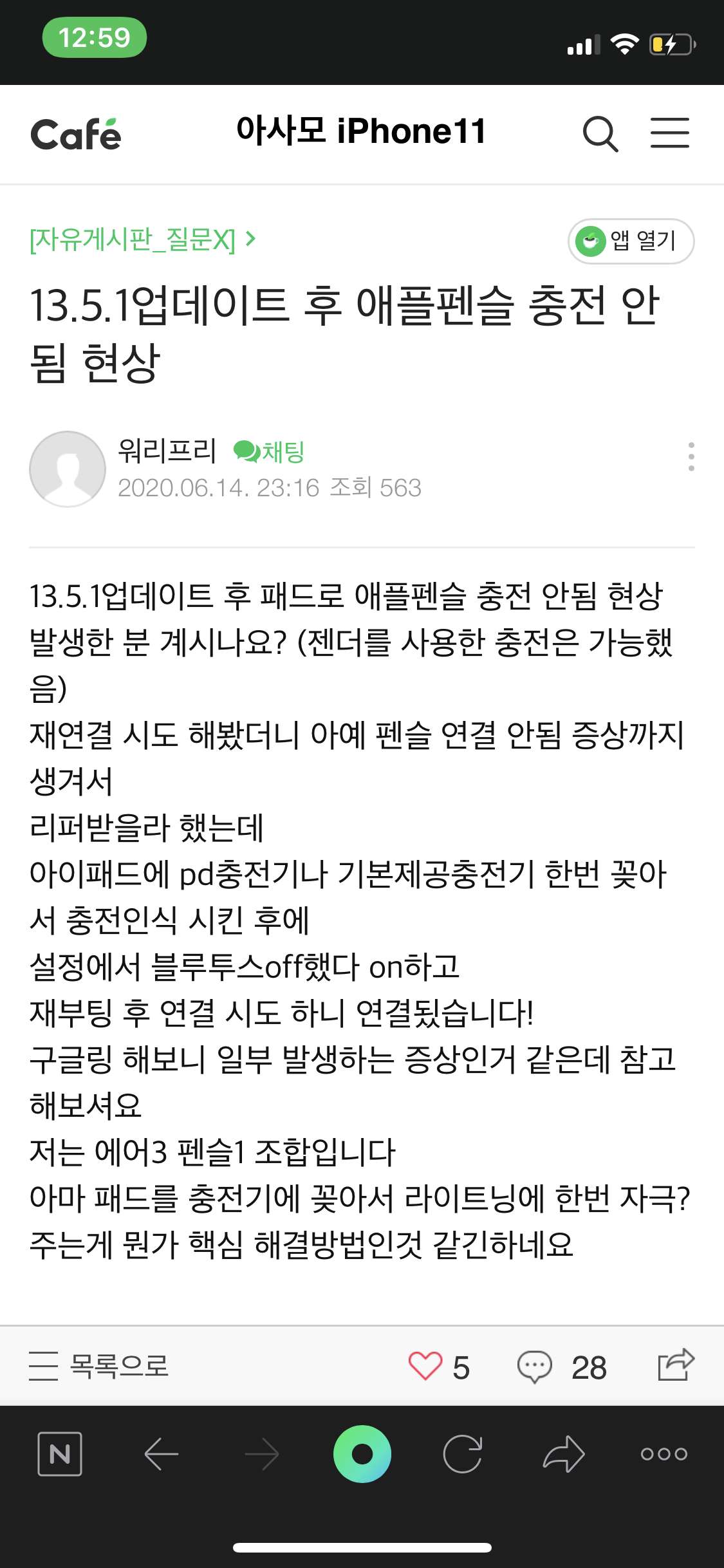Reload the current page
The image size is (724, 1568).
coord(463,1454)
